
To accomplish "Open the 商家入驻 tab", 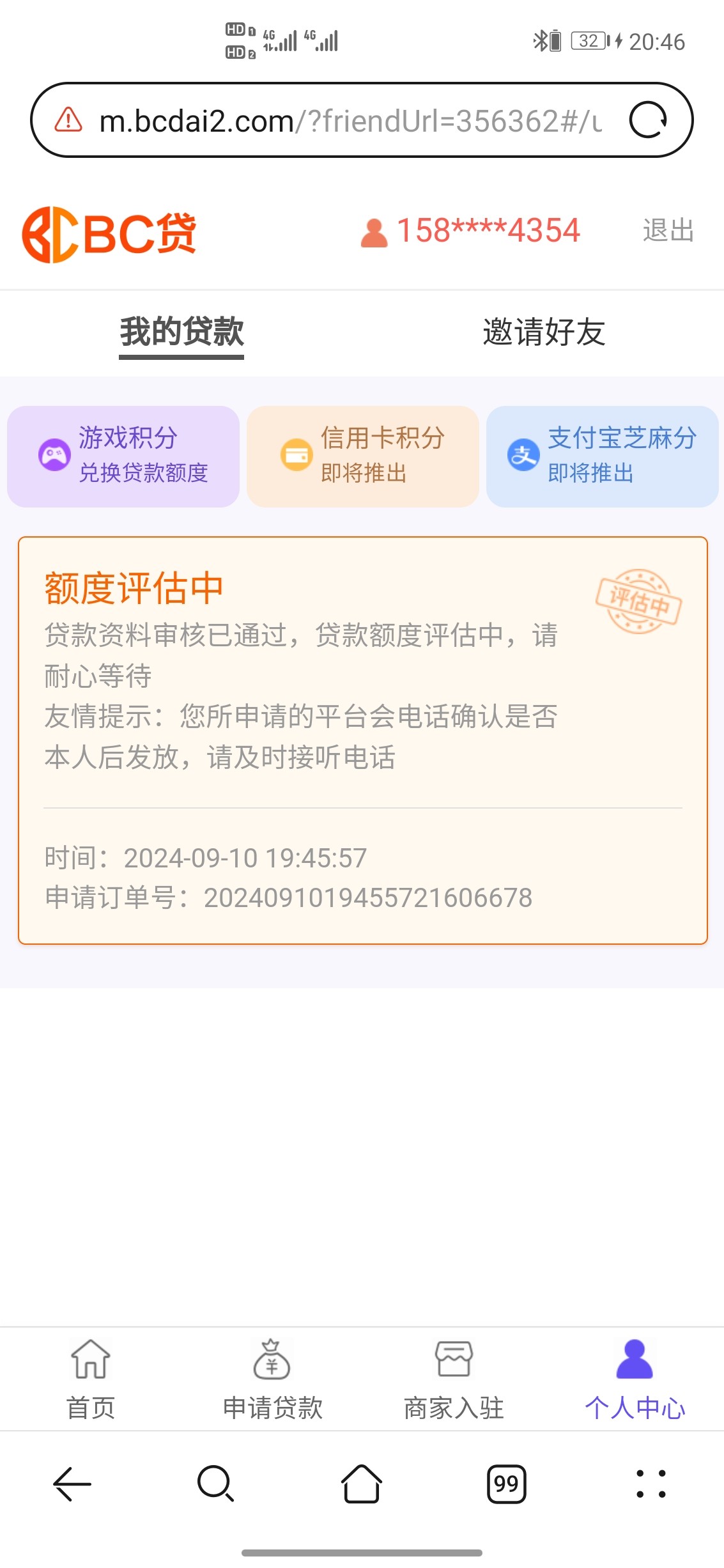I will click(454, 1379).
